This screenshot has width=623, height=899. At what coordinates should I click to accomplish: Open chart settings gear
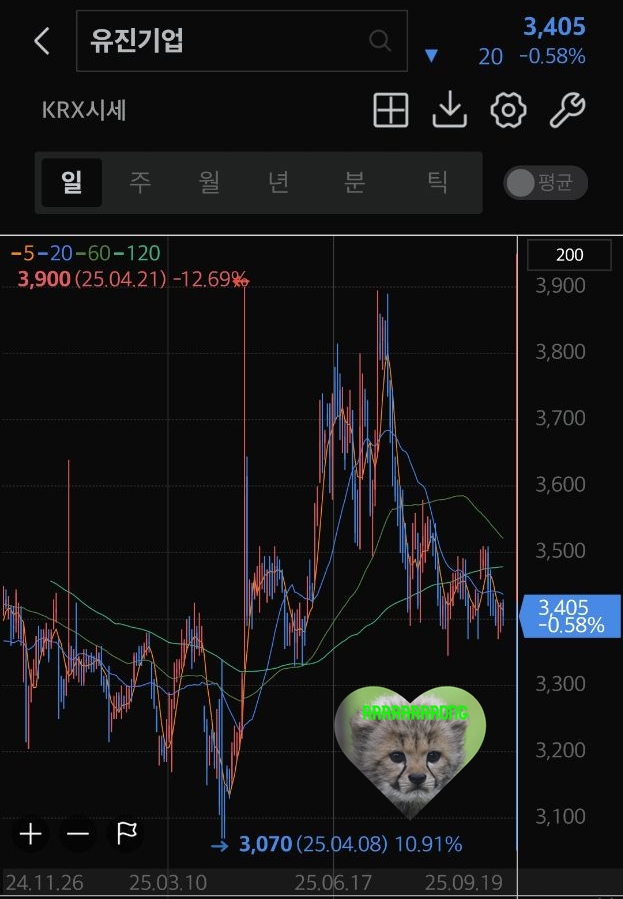point(508,111)
